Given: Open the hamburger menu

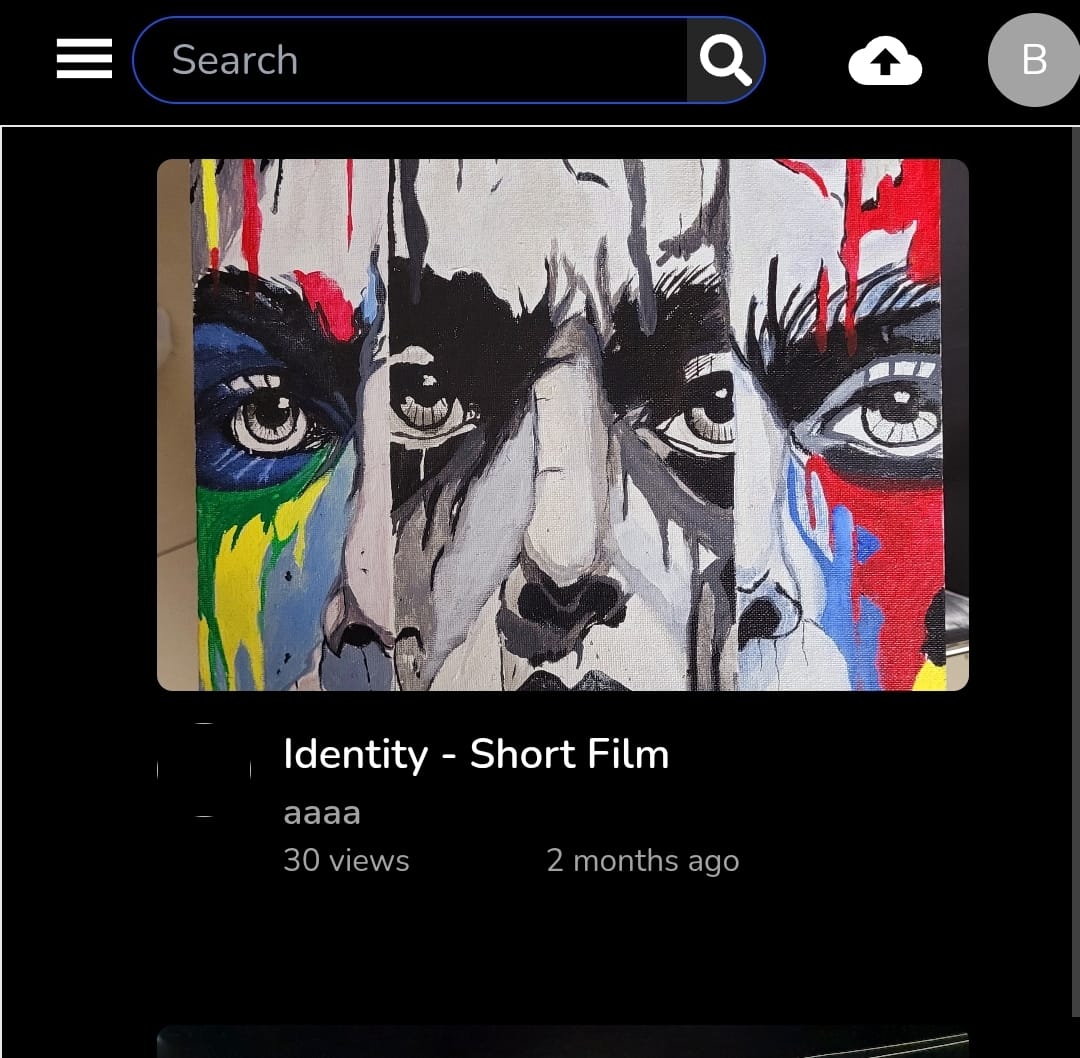Looking at the screenshot, I should point(84,60).
